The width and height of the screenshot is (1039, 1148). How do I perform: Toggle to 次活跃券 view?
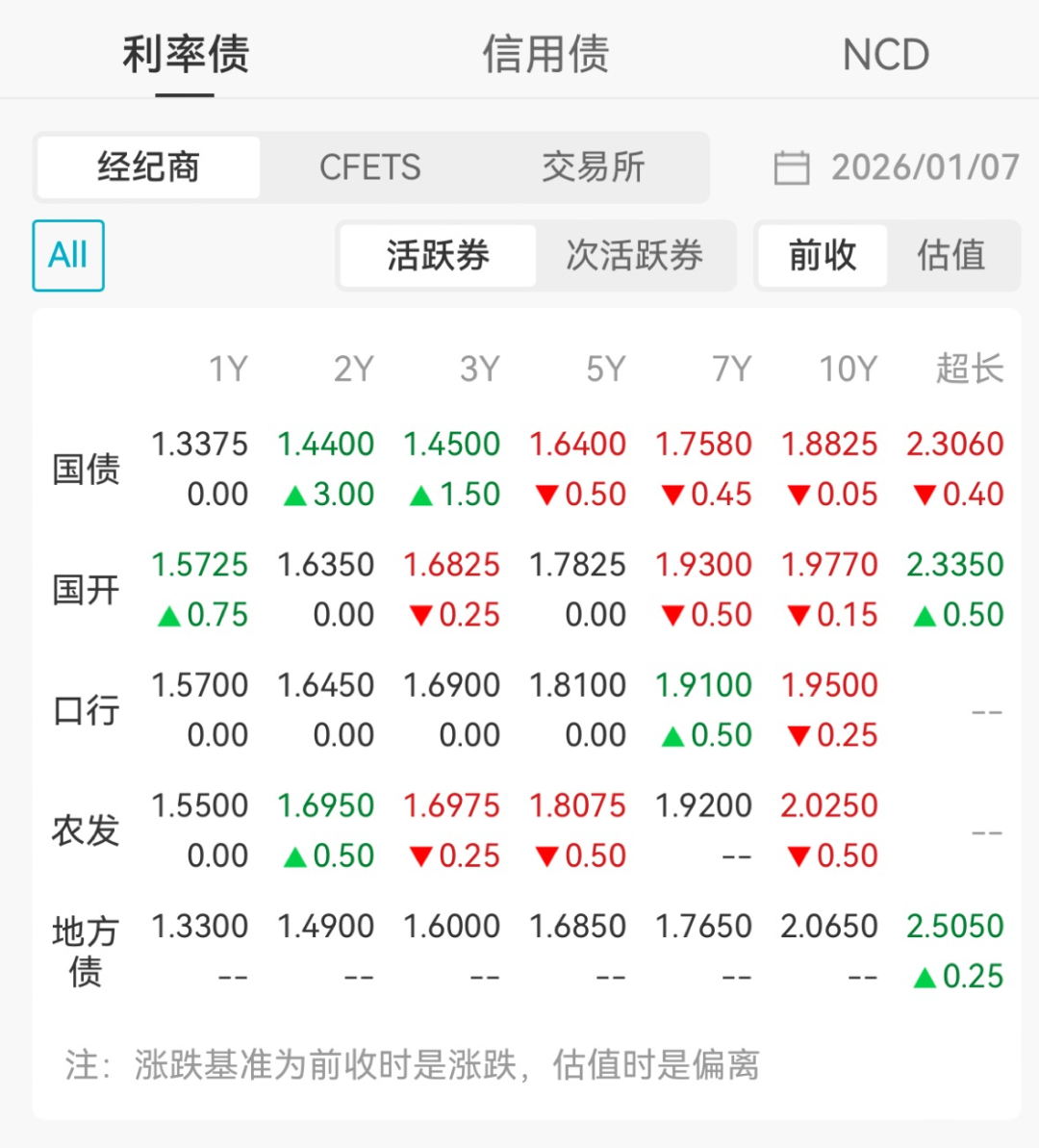click(635, 255)
